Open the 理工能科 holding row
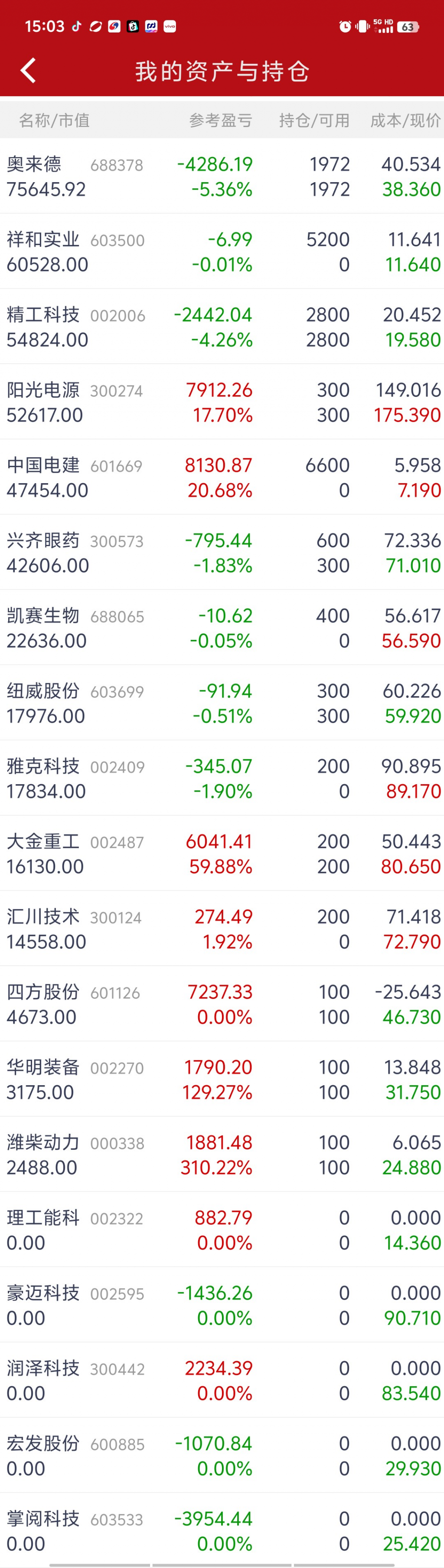 click(222, 1230)
